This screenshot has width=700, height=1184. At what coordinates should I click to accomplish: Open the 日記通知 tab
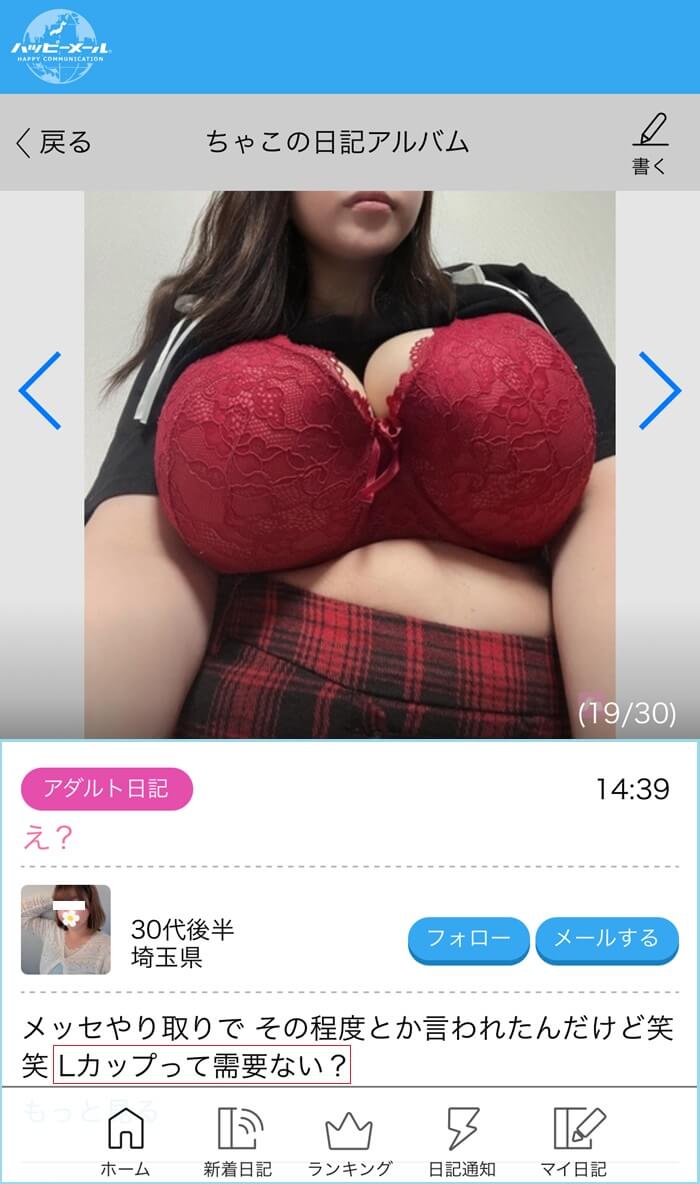(462, 1141)
